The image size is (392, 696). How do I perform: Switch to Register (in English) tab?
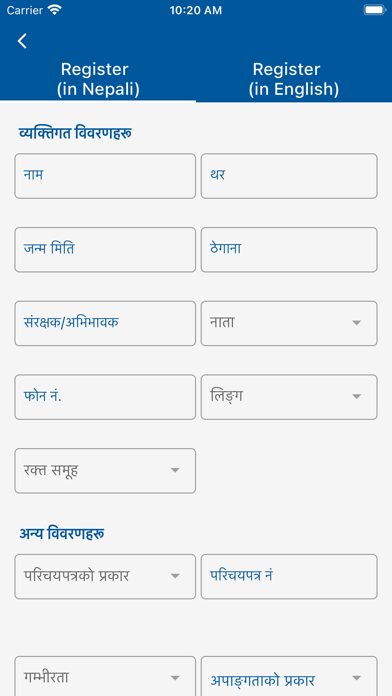click(x=294, y=79)
